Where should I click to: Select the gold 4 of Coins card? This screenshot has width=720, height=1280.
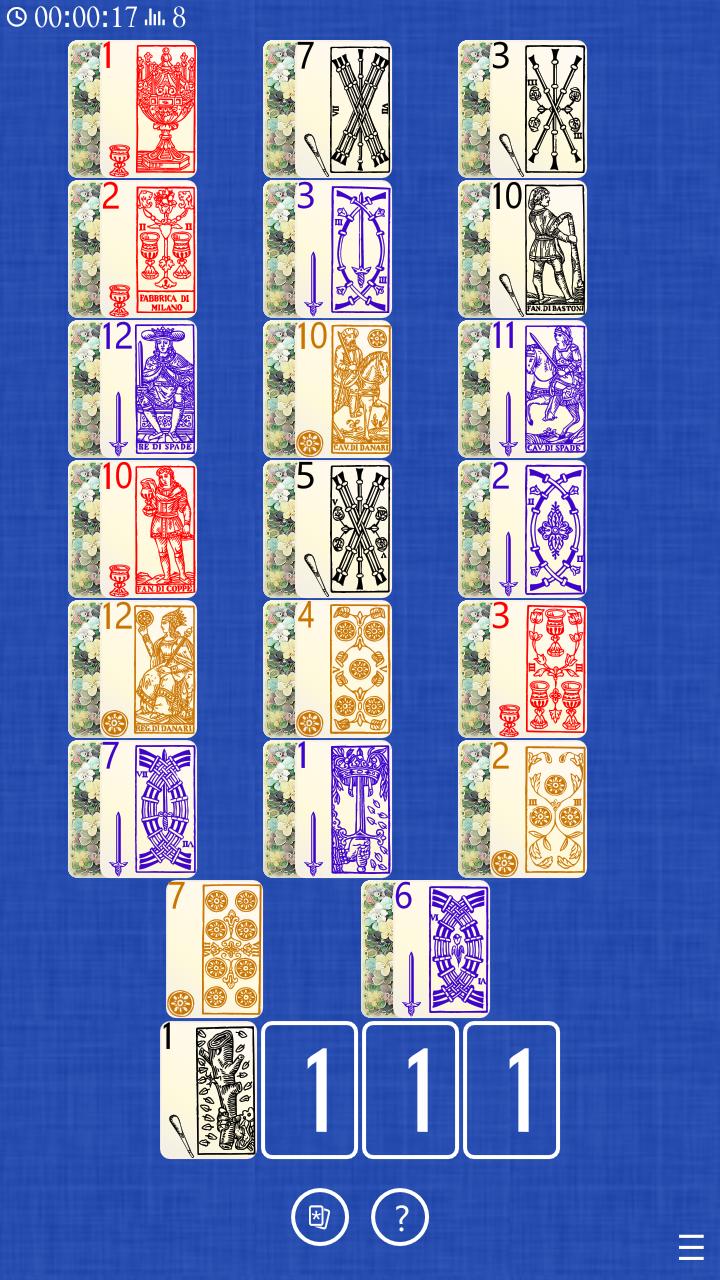coord(327,670)
